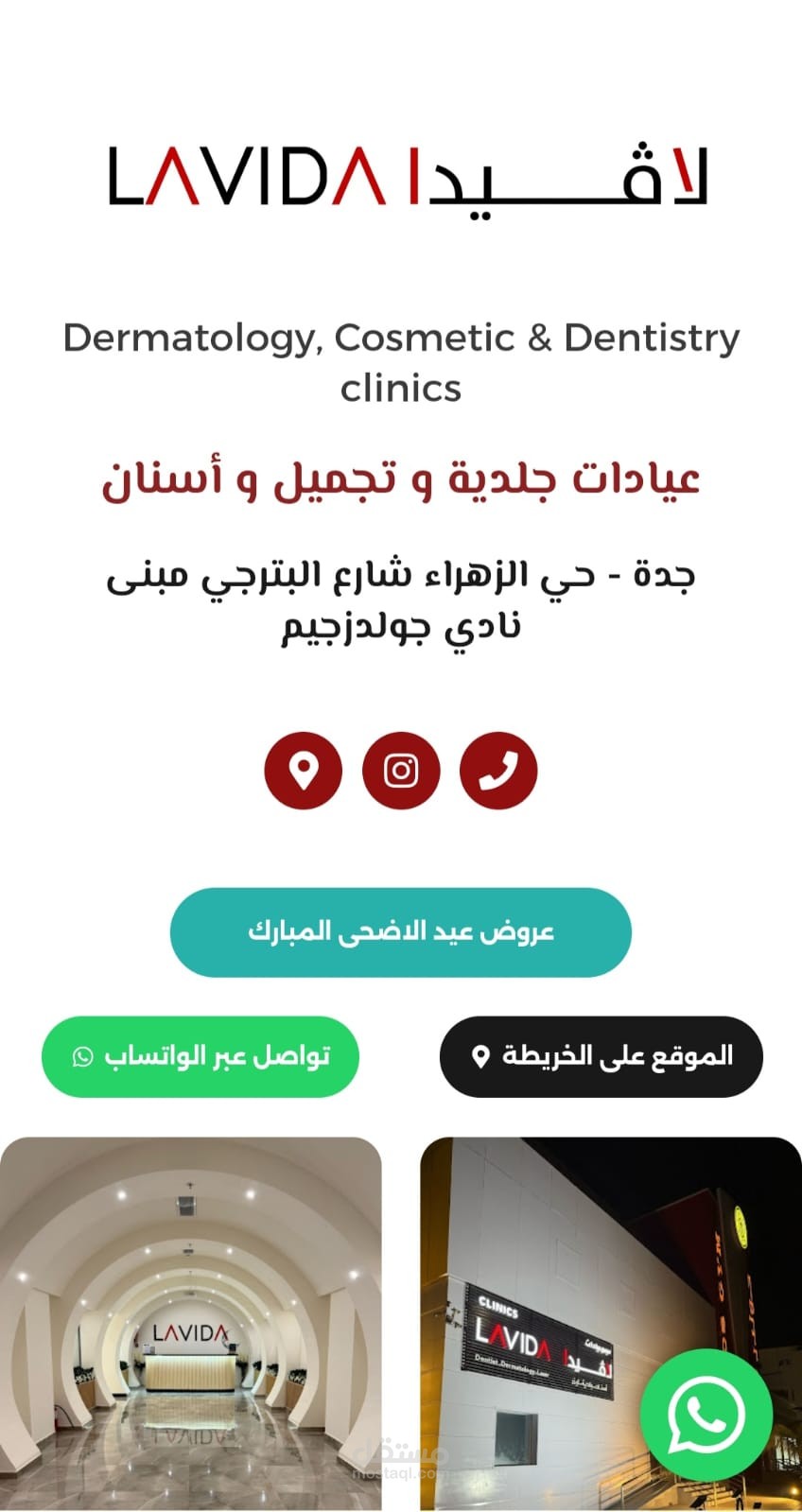This screenshot has height=1512, width=802.
Task: Open the تواصل عبر الواتساب contact link
Action: pyautogui.click(x=200, y=1057)
